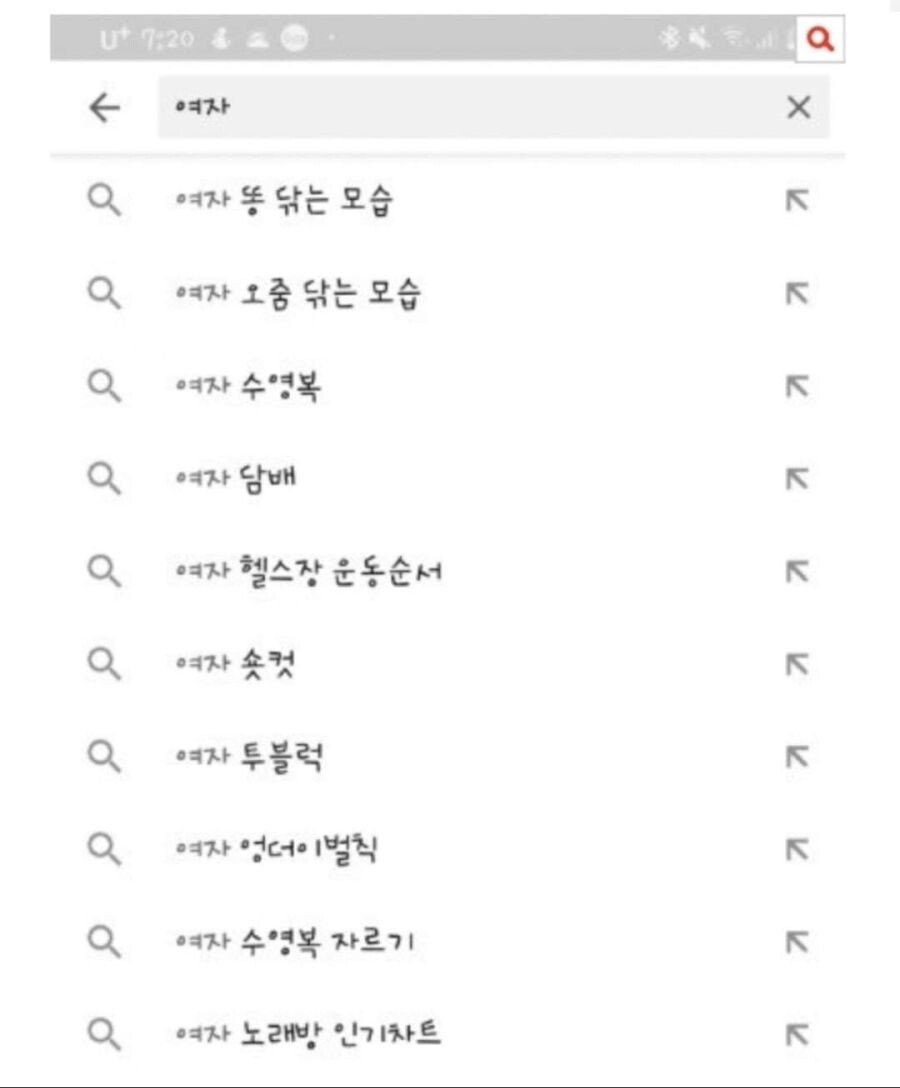Go back using the arrow icon

(104, 108)
